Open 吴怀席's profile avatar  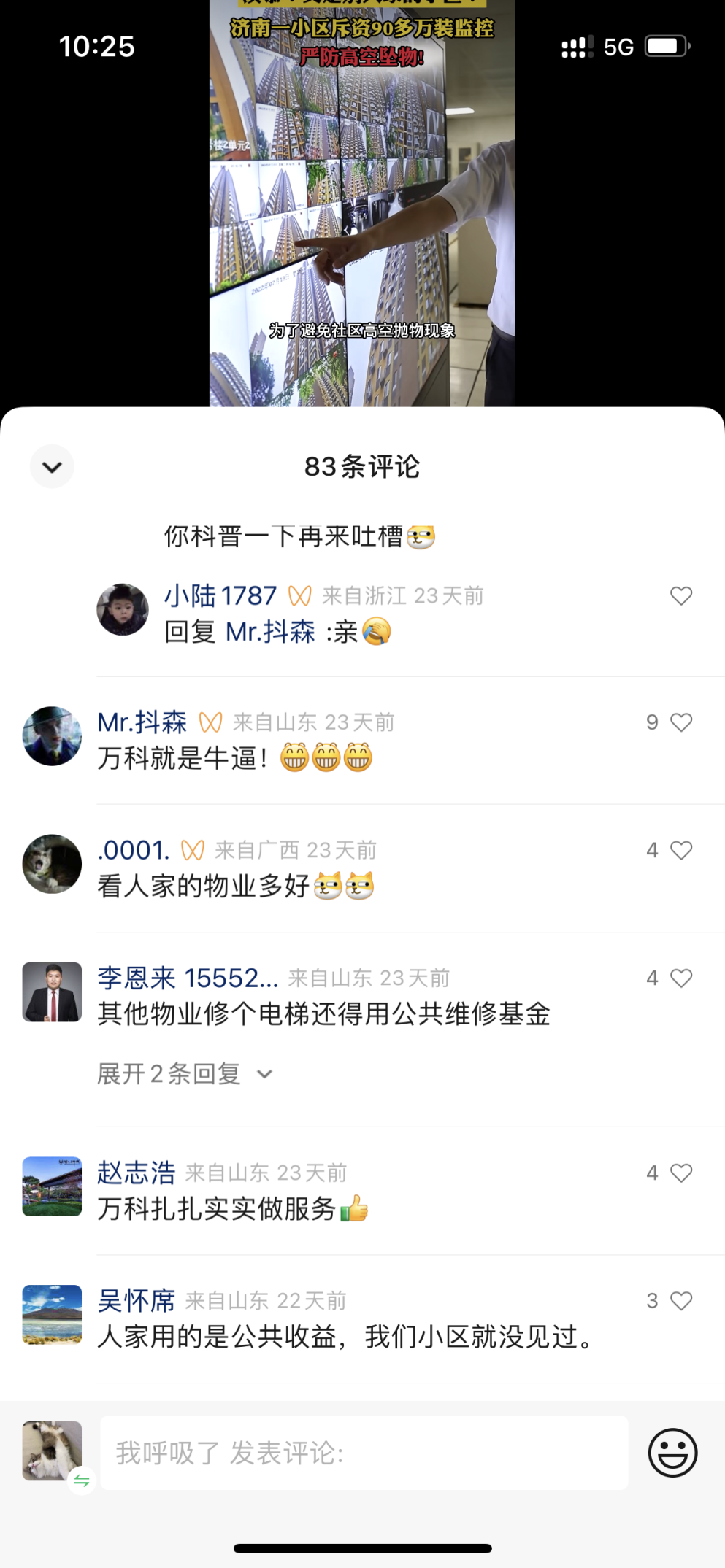52,1314
